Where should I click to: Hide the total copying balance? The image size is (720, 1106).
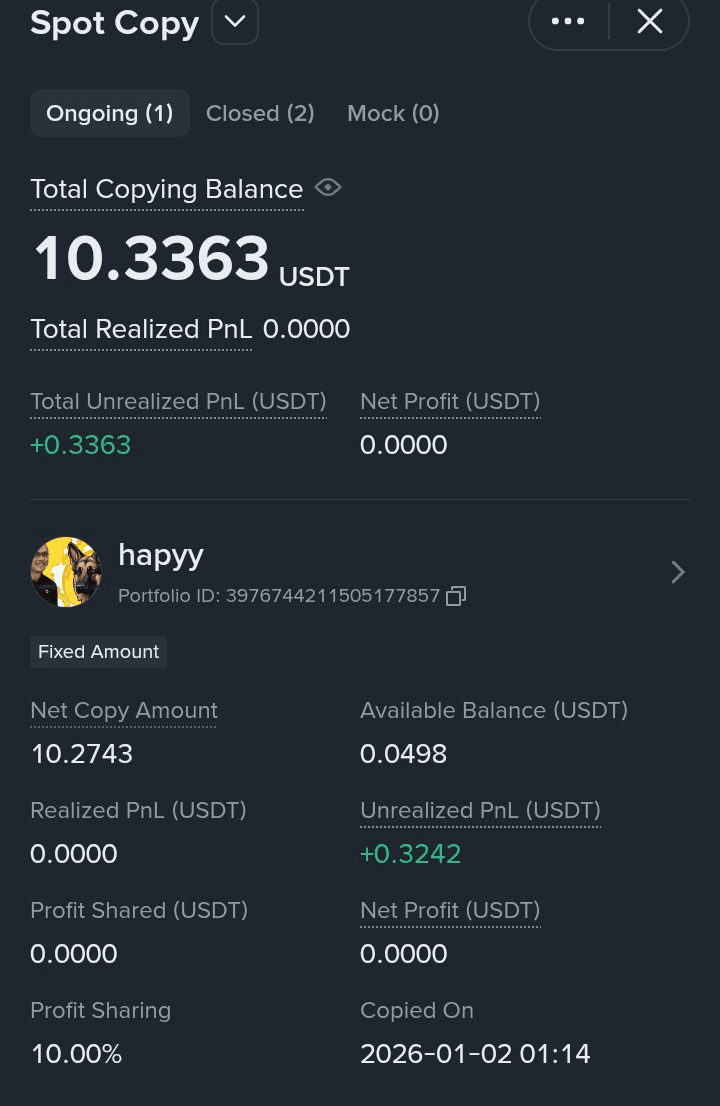coord(328,187)
